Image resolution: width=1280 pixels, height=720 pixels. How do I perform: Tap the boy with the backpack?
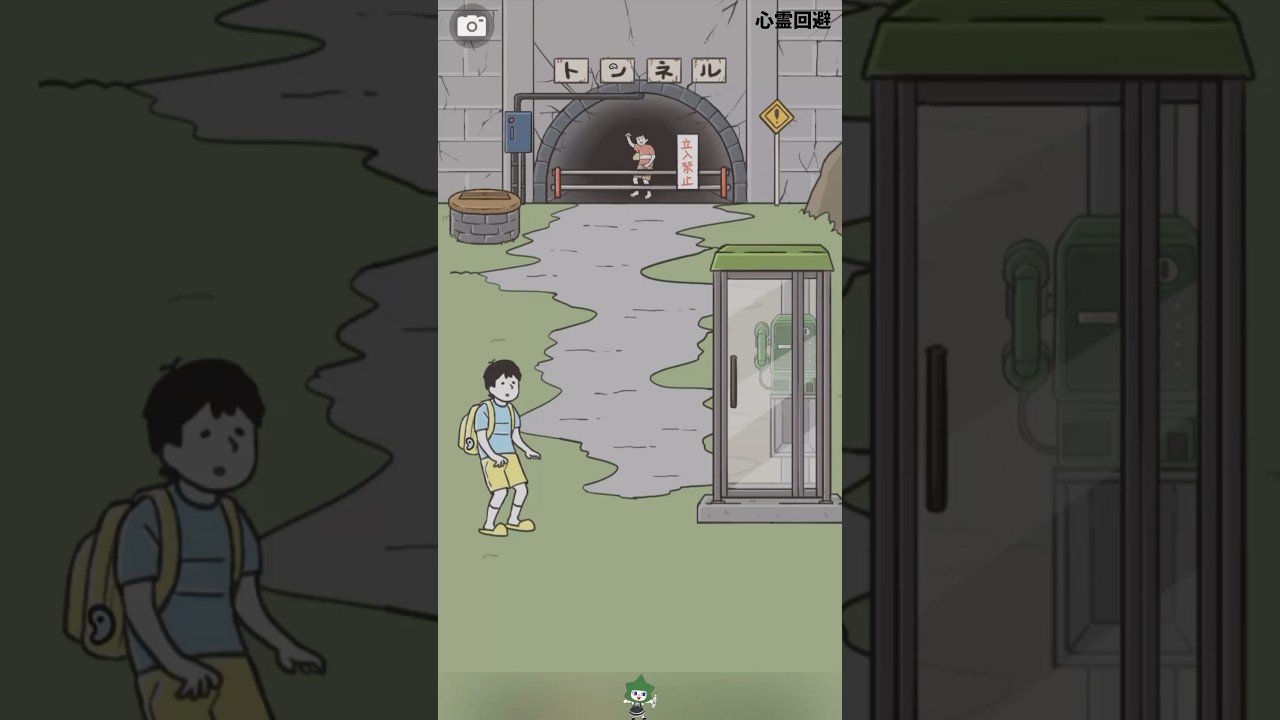[502, 445]
